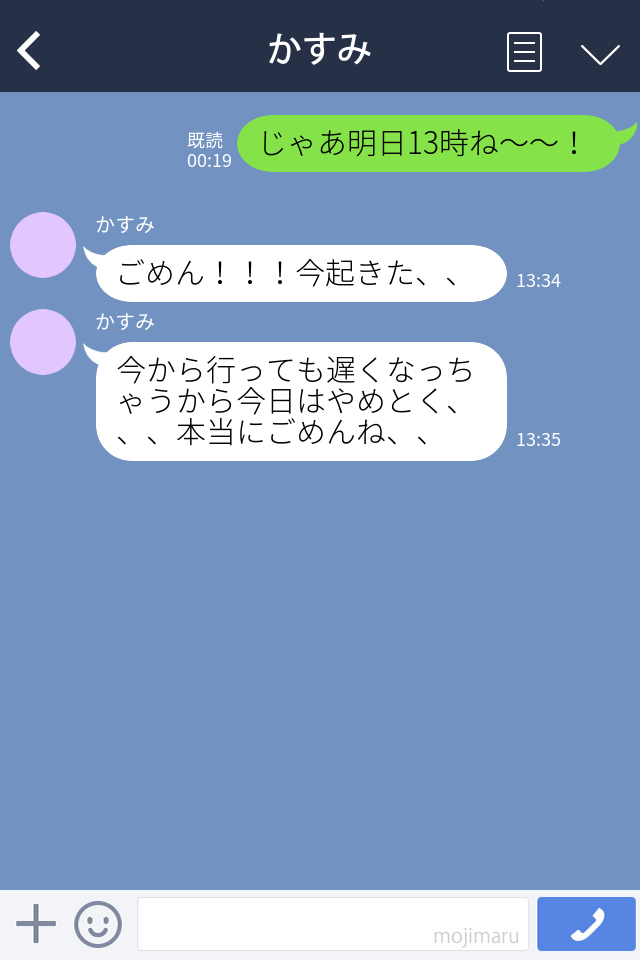Viewport: 640px width, 960px height.
Task: Open かすみ's avatar beside the ごめん message
Action: point(43,245)
